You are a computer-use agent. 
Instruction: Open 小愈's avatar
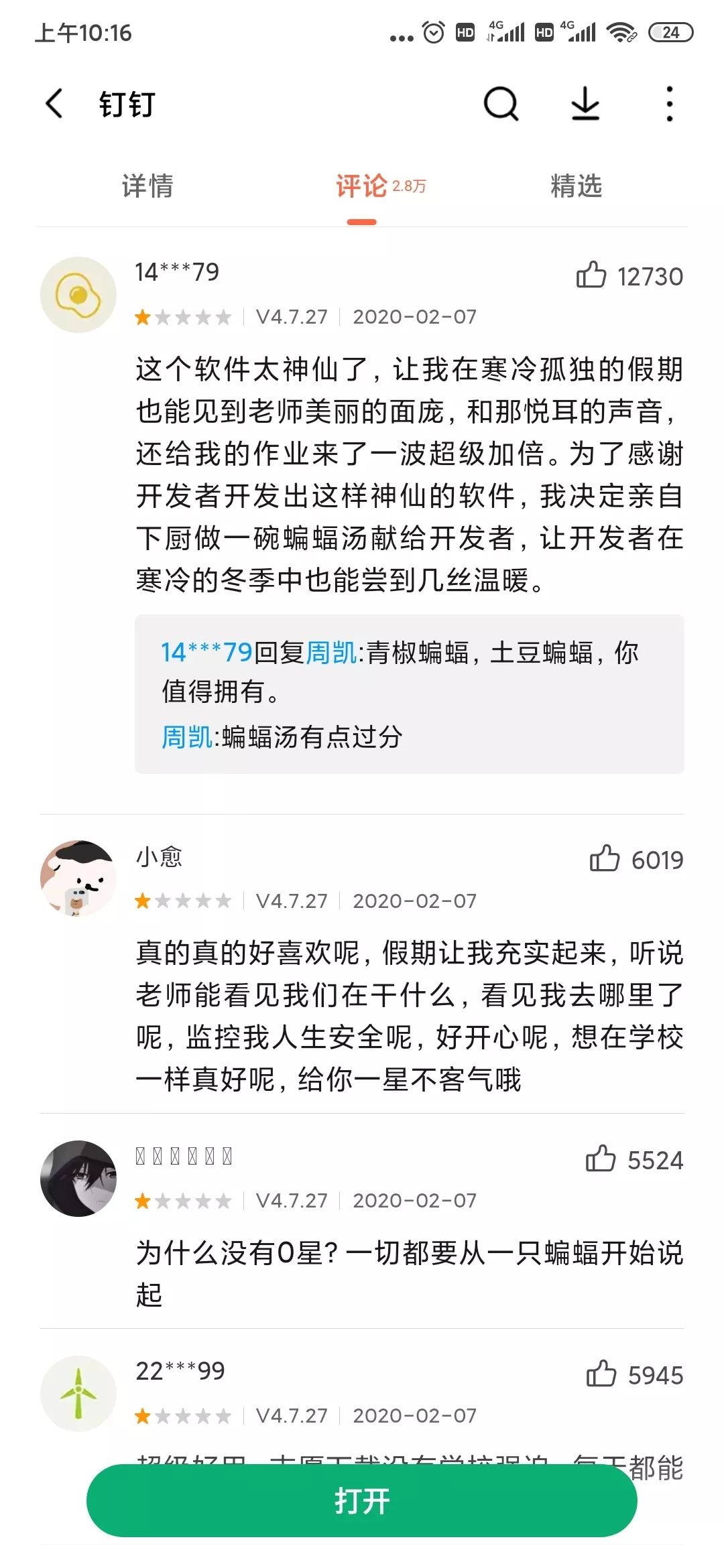tap(78, 878)
